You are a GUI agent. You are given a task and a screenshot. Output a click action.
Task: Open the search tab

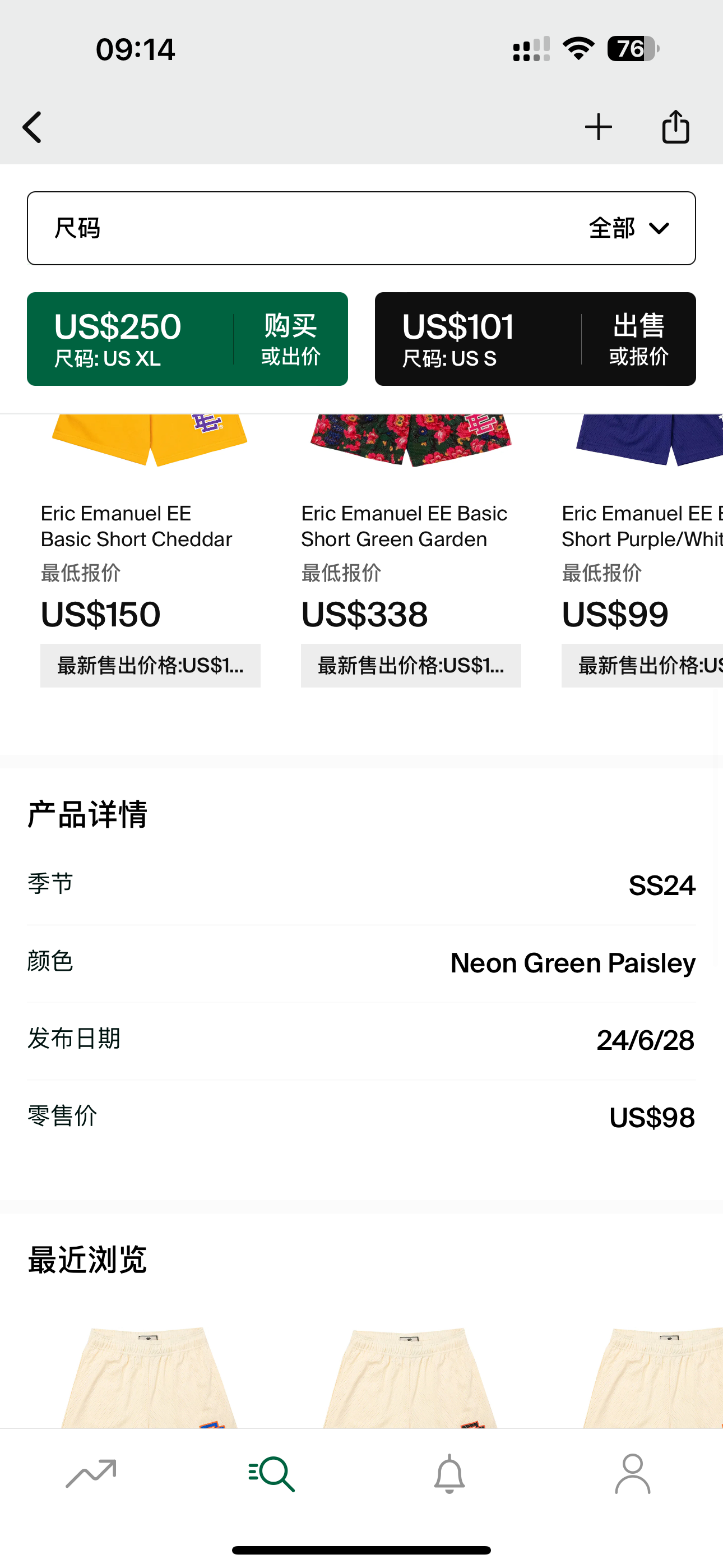click(x=271, y=1474)
